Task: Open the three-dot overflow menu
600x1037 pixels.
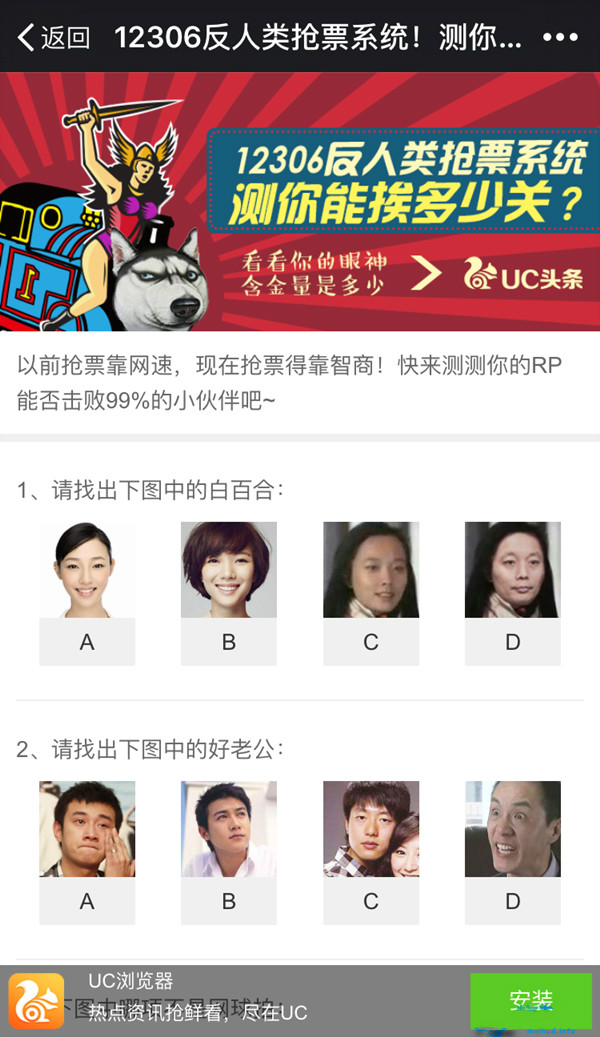Action: tap(560, 38)
